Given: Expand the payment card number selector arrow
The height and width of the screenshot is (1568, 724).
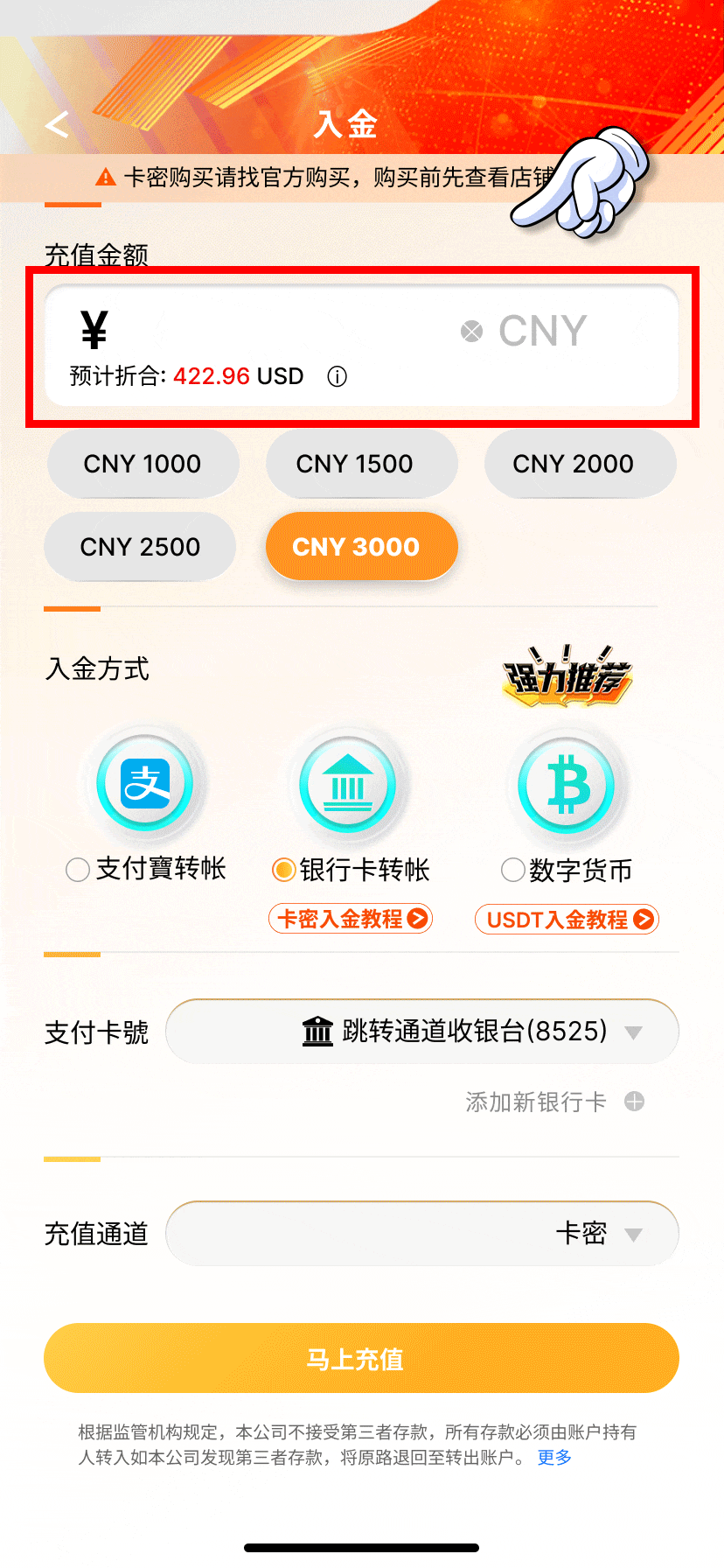Looking at the screenshot, I should (x=635, y=1032).
